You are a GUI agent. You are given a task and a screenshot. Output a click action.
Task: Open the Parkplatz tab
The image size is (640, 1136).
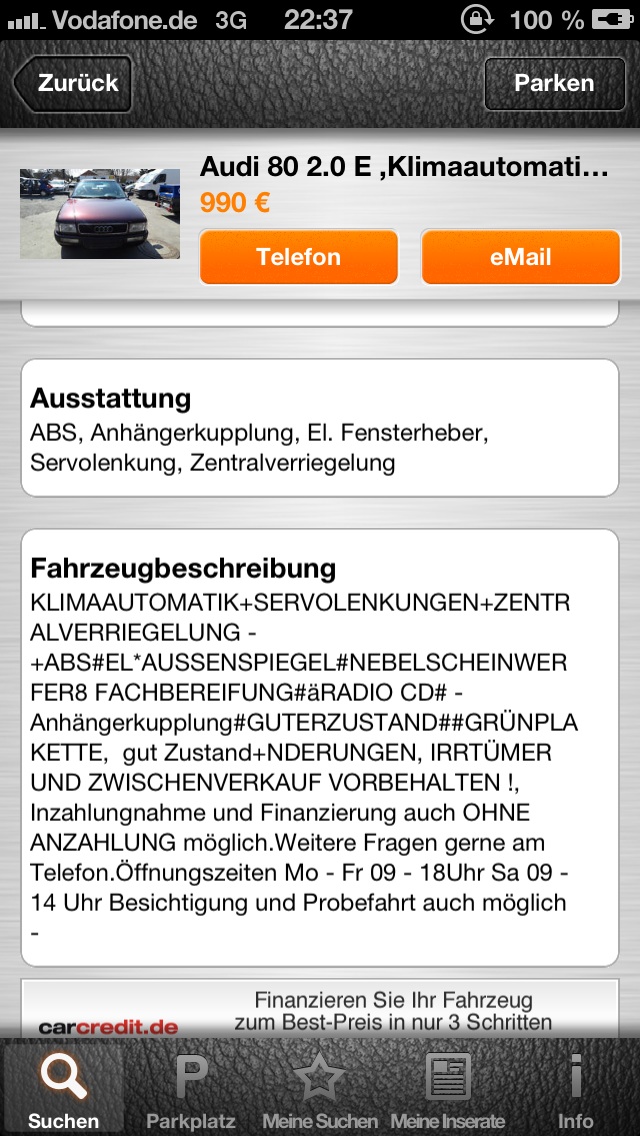tap(191, 1090)
